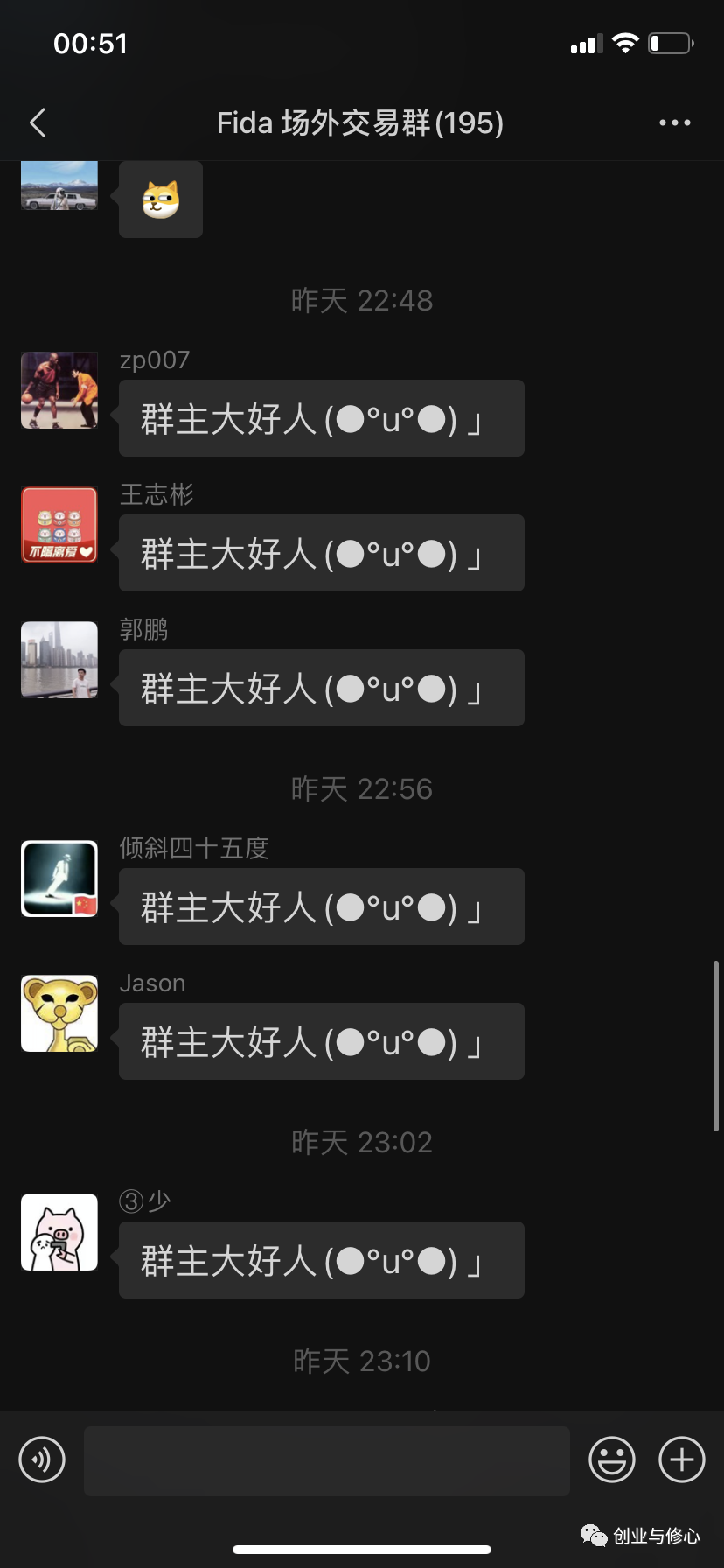Image resolution: width=724 pixels, height=1568 pixels.
Task: Switch to voice message input icon
Action: tap(41, 1459)
